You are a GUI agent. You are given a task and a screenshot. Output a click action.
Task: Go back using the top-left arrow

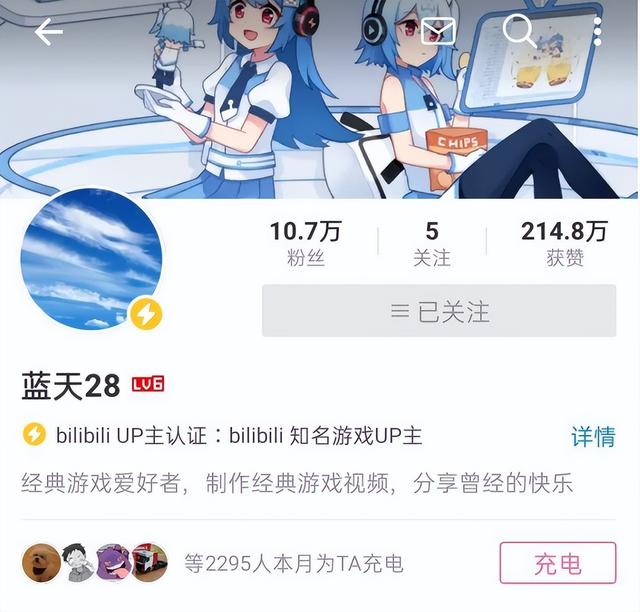[x=49, y=32]
